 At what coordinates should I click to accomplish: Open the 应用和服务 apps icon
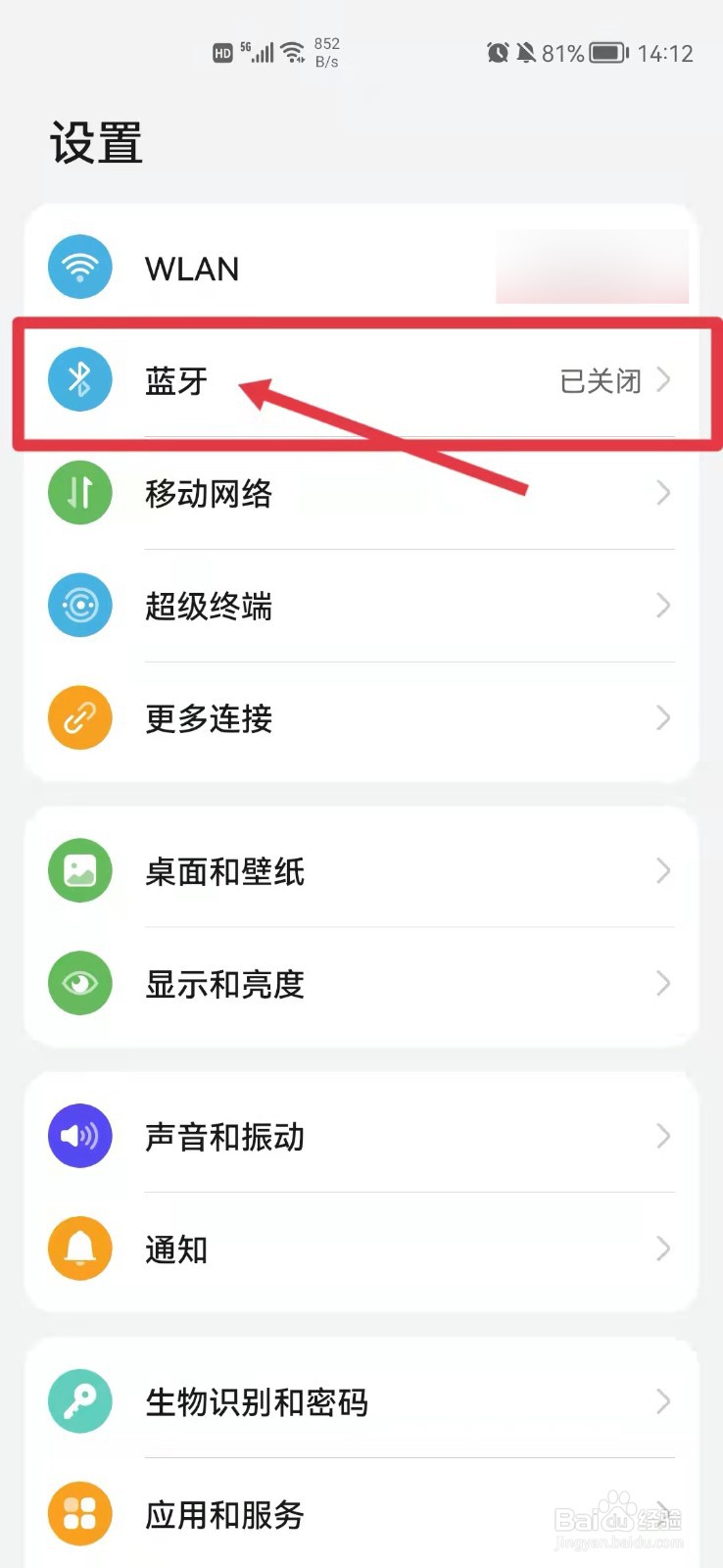[x=79, y=1513]
